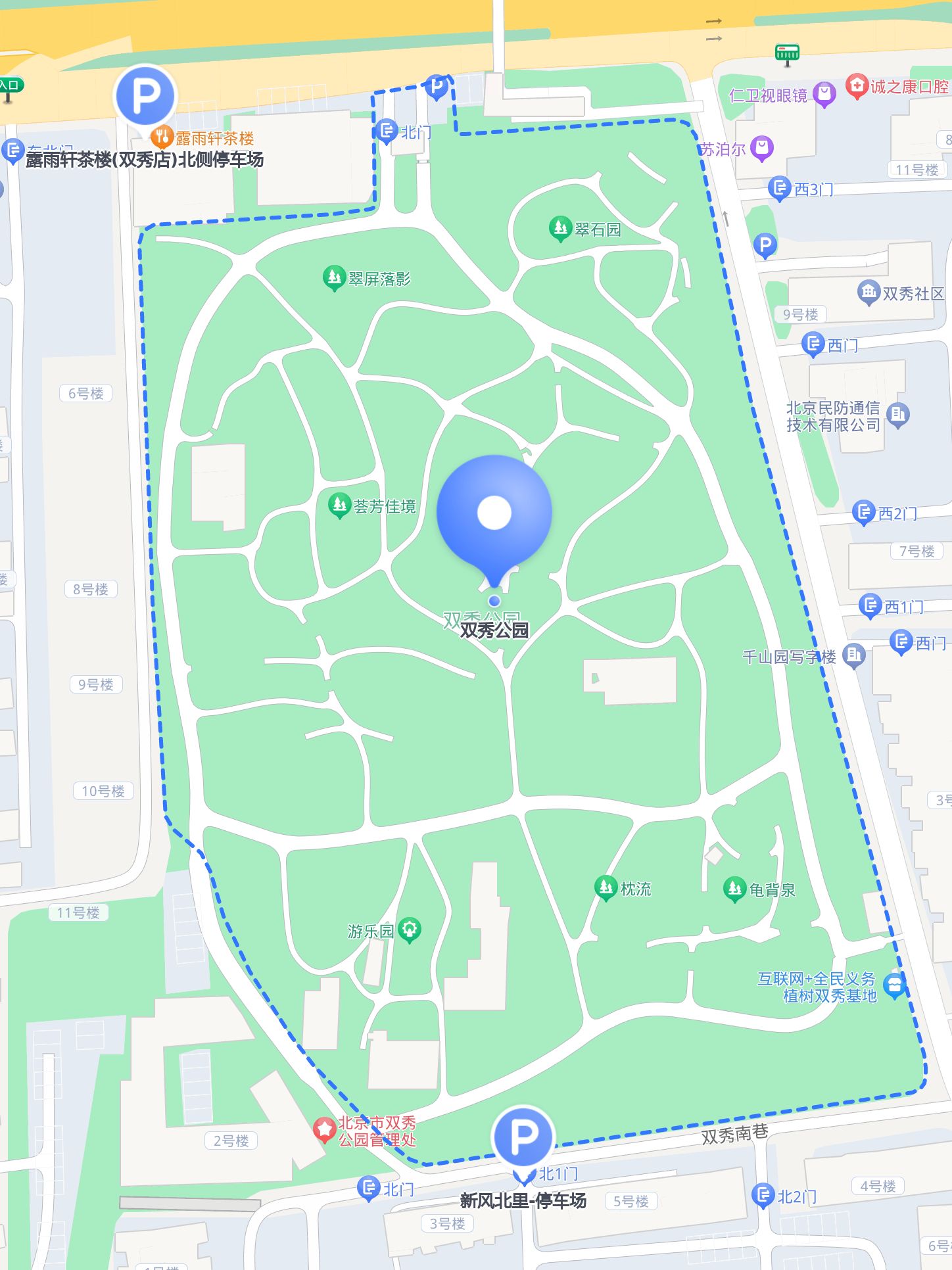The width and height of the screenshot is (952, 1270).
Task: Select the 露雨轩茶楼 north side parking marker
Action: click(x=145, y=97)
